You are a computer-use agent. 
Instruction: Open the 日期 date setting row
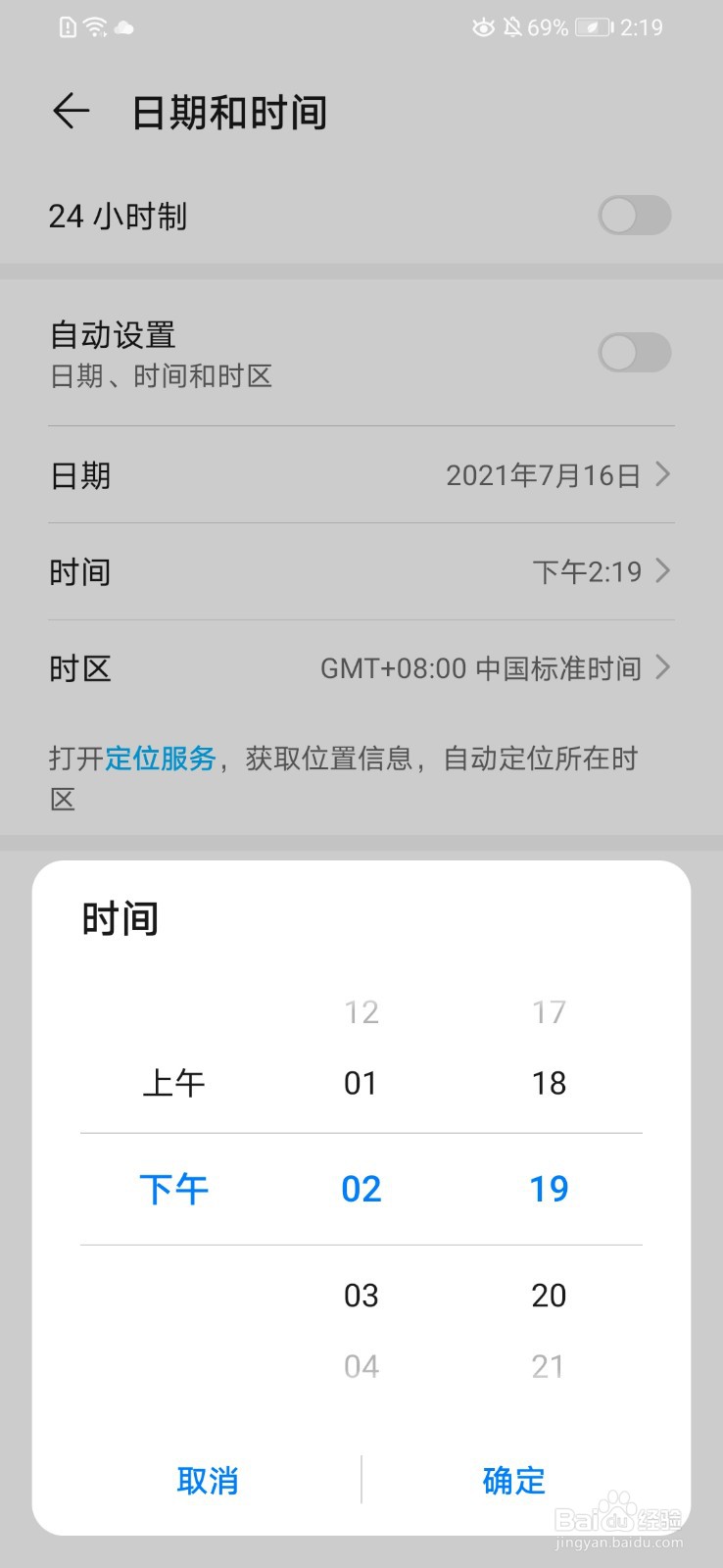(x=361, y=474)
